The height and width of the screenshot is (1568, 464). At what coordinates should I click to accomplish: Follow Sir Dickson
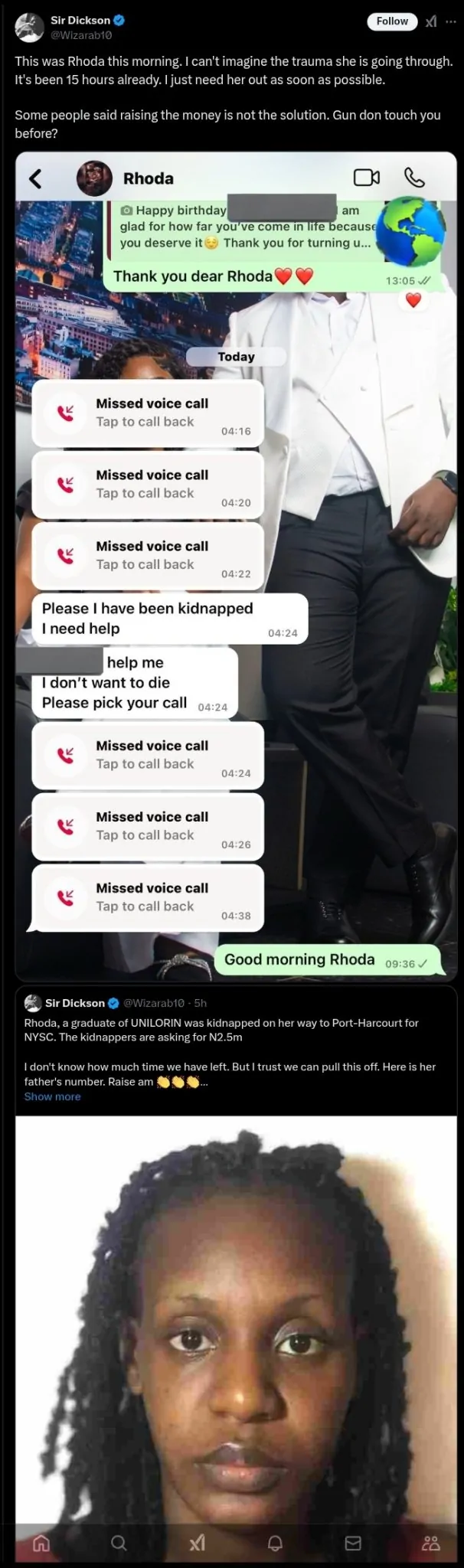coord(392,21)
